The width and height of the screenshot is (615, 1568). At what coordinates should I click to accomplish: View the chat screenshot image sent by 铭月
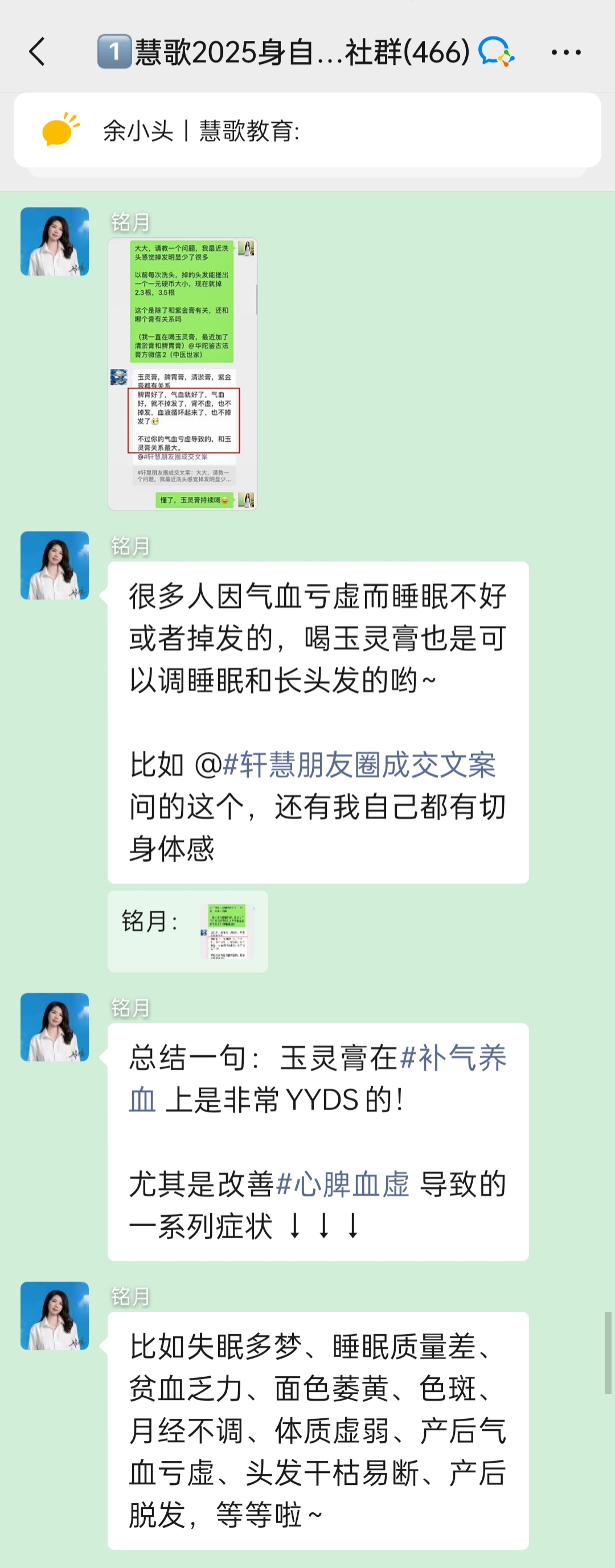click(183, 374)
